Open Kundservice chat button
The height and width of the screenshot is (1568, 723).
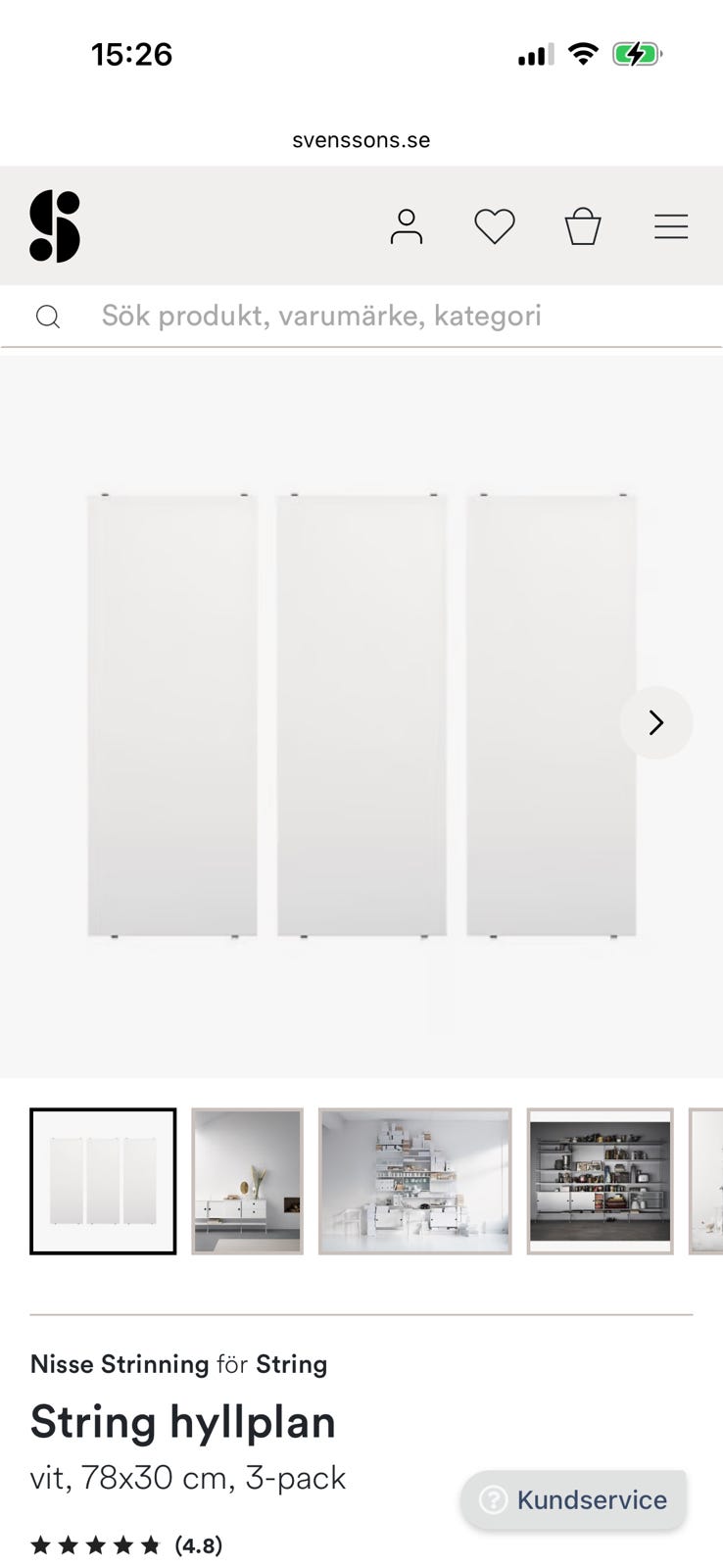[574, 1499]
